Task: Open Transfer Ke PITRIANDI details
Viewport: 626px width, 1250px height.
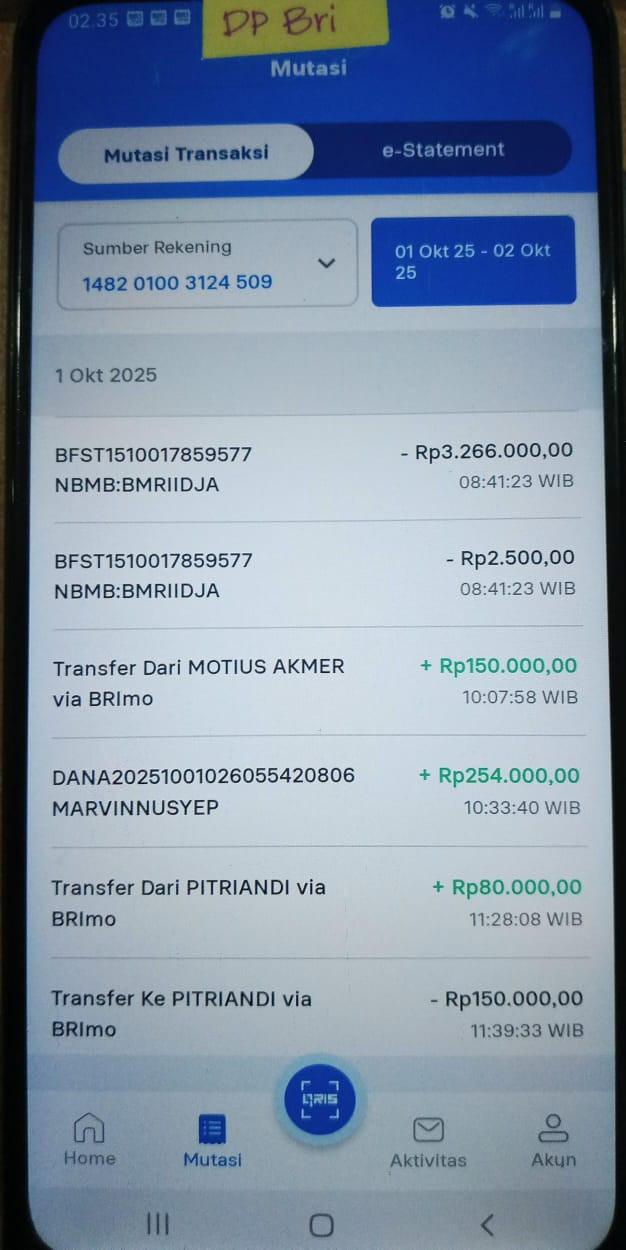Action: tap(315, 1013)
